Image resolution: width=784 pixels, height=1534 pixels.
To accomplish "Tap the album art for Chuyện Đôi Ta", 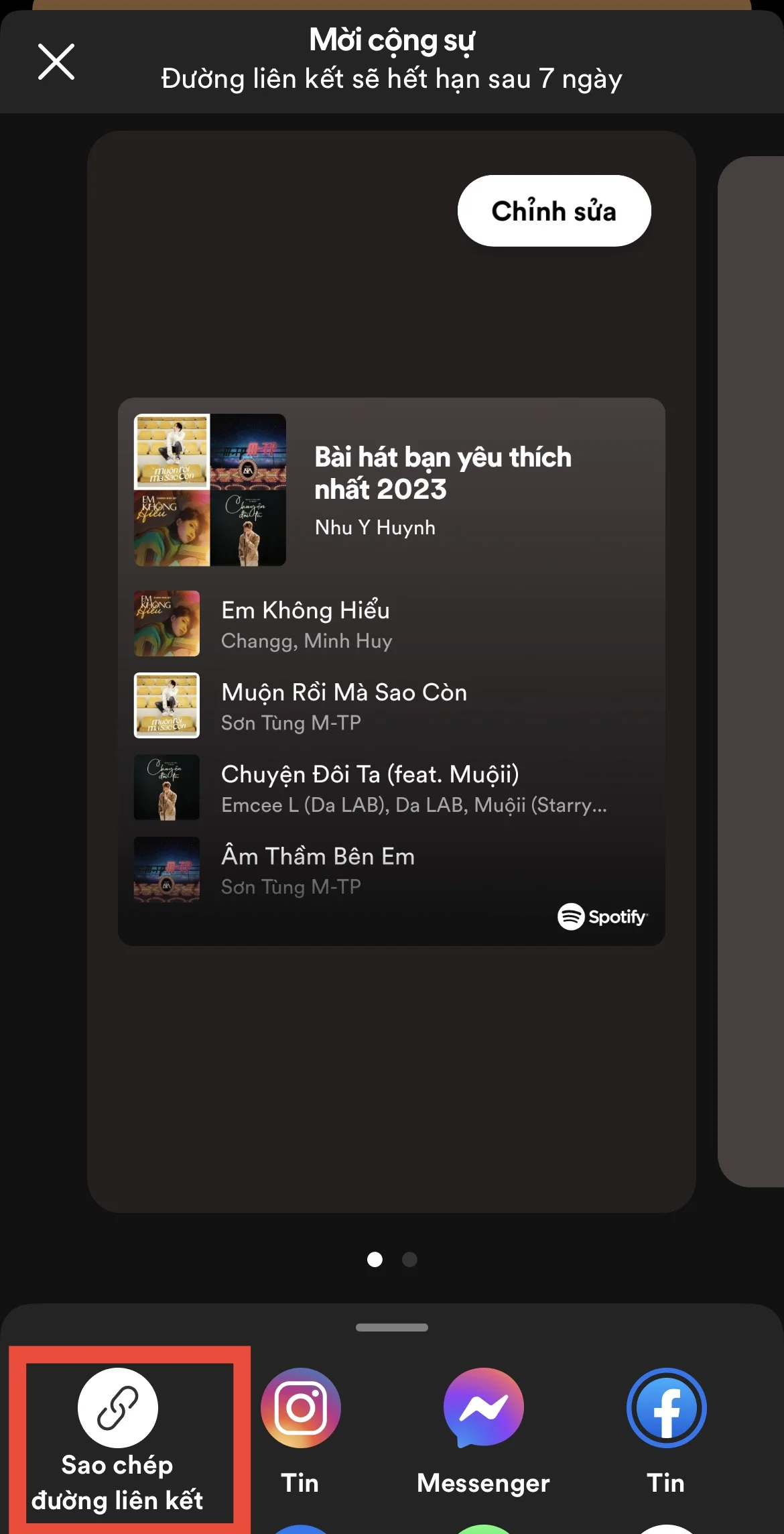I will (x=166, y=788).
